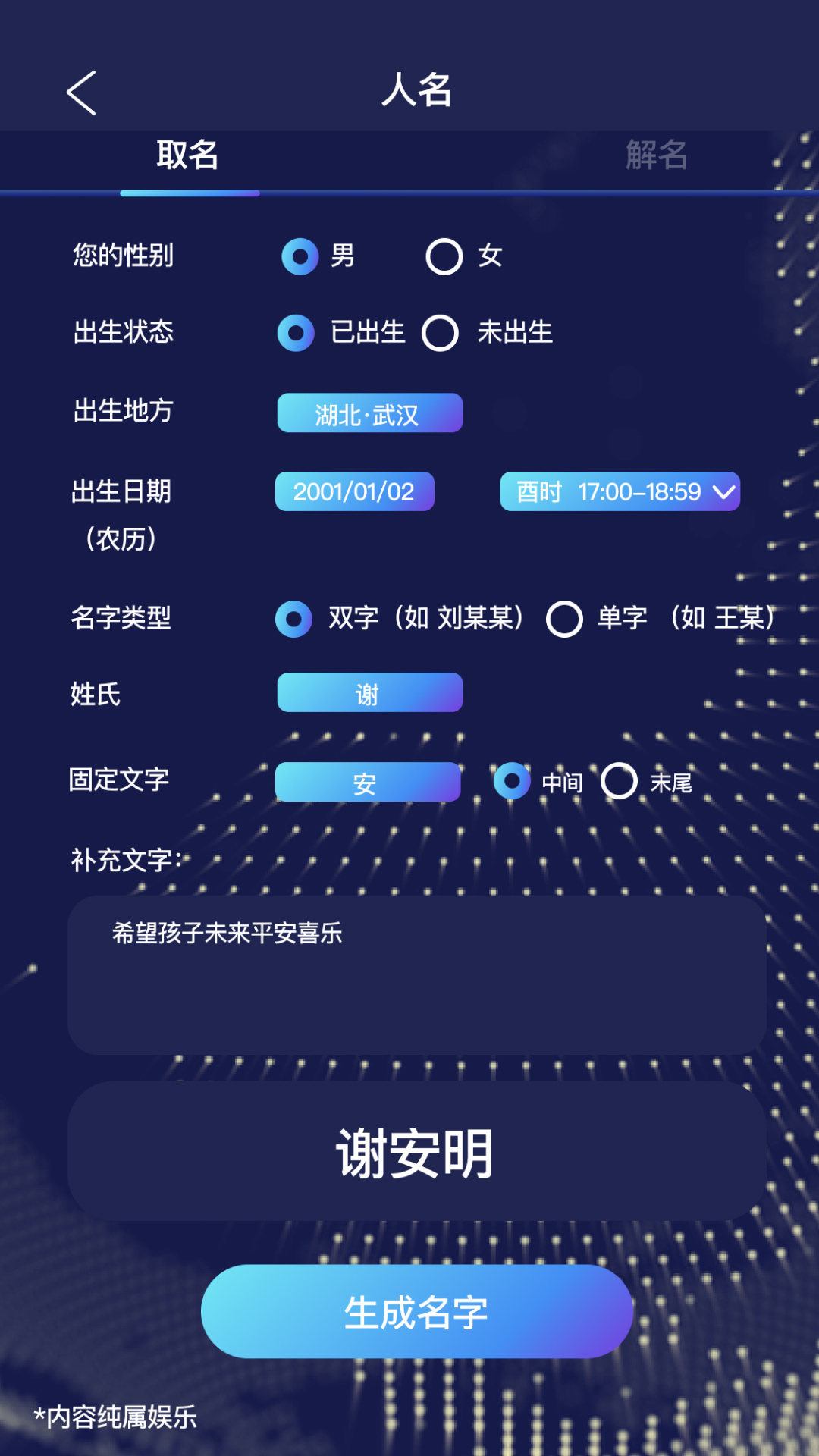Select the 取名 tab

tap(188, 155)
